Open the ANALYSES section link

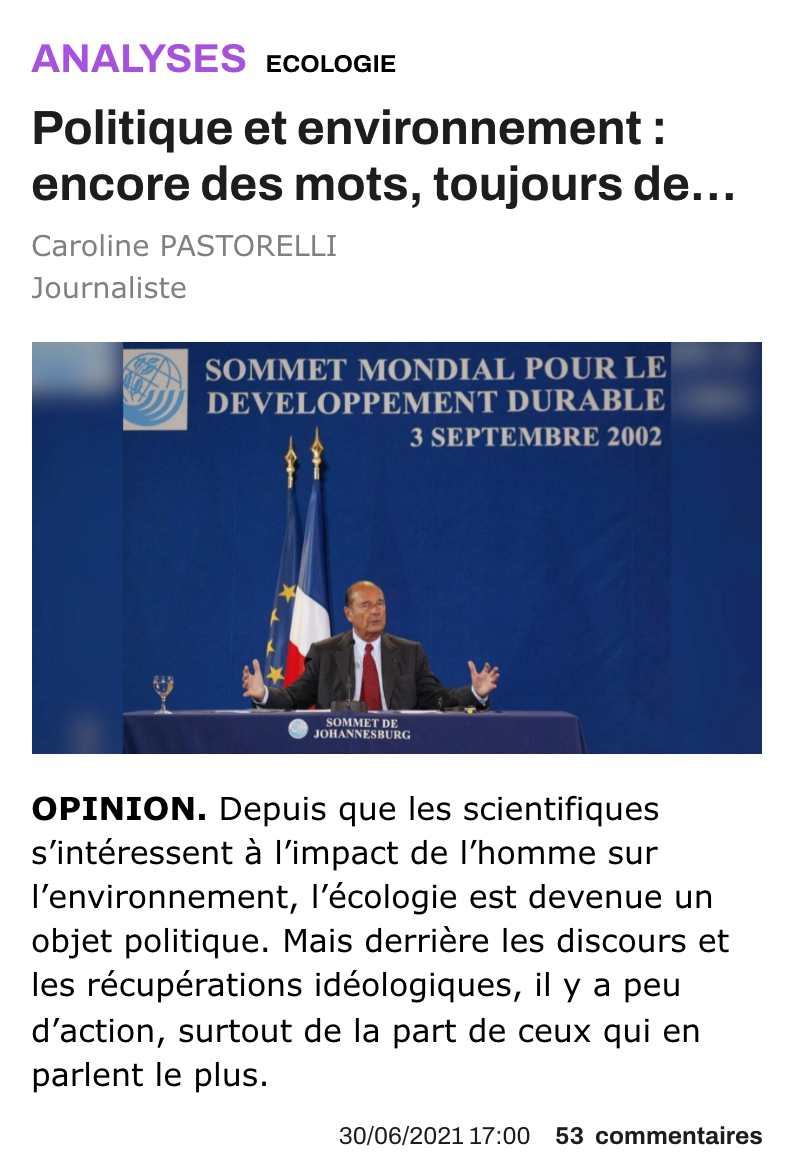coord(139,59)
